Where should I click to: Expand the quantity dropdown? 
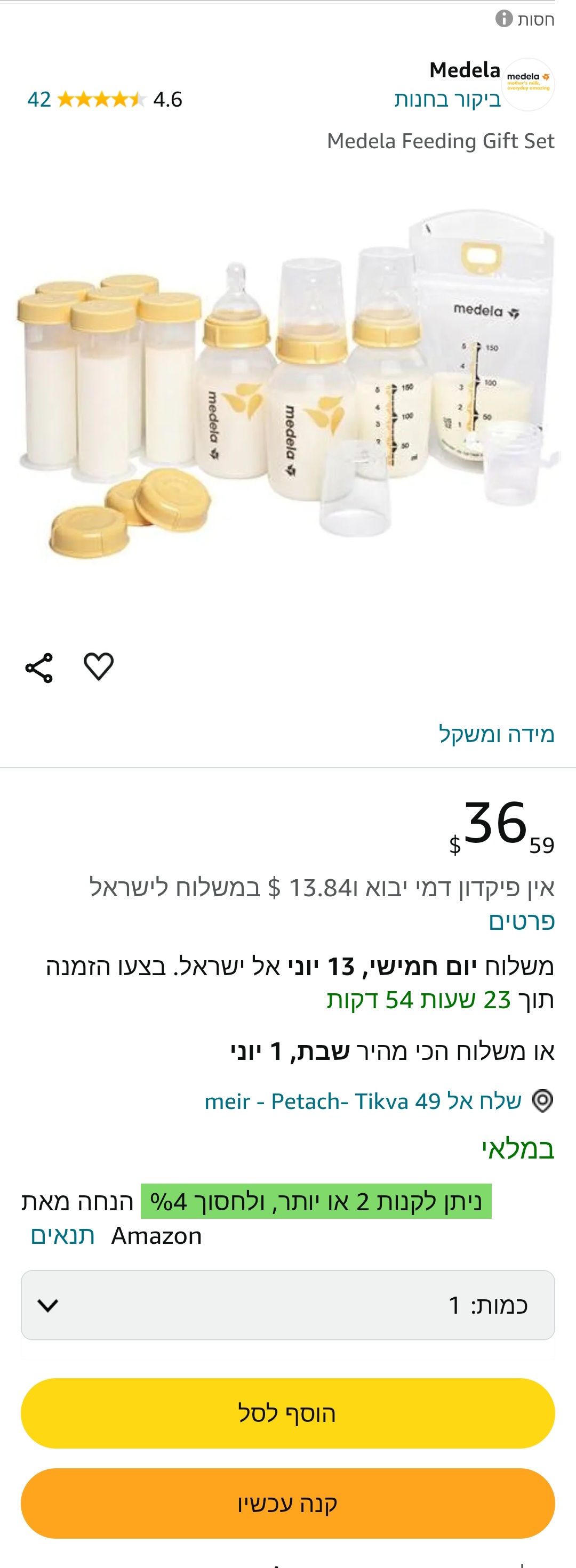(288, 1305)
